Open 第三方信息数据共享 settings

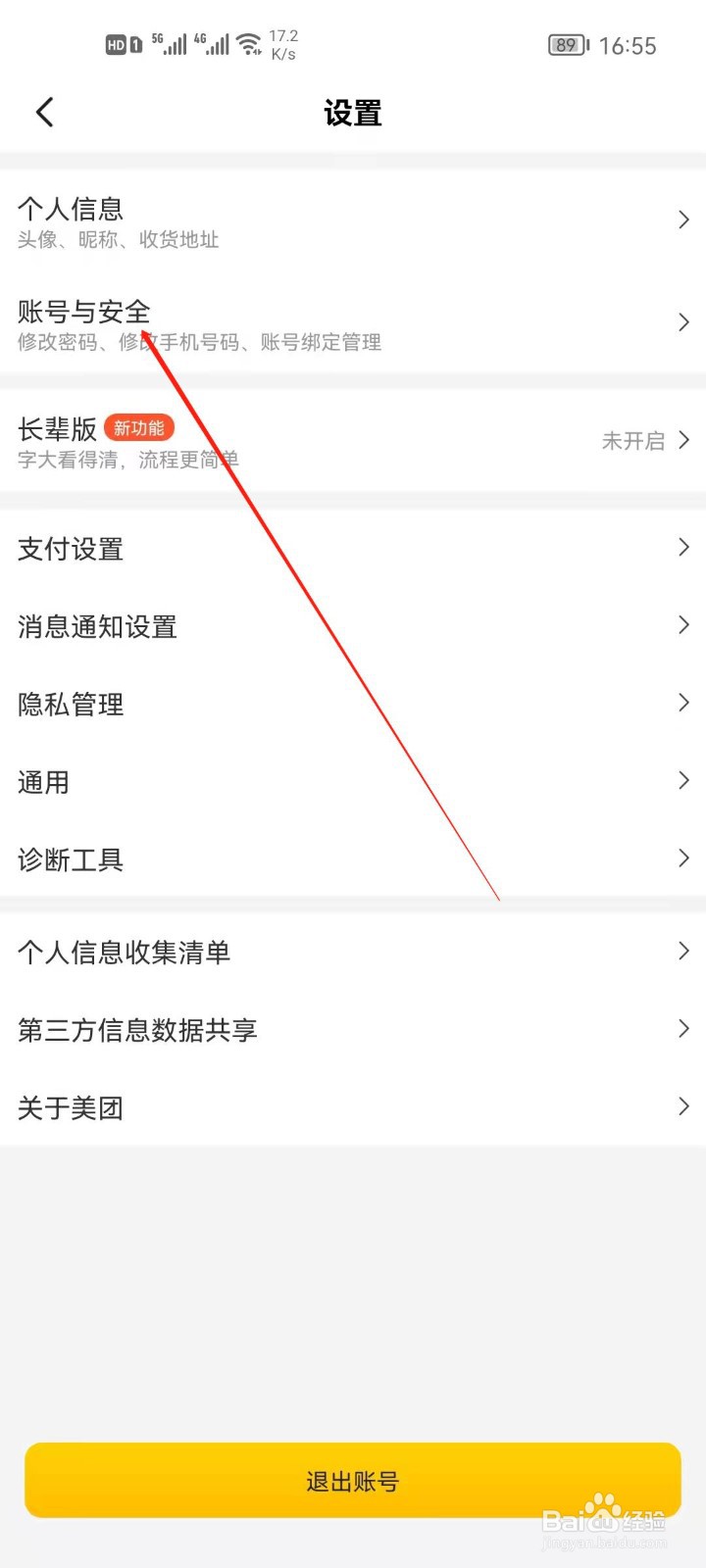click(x=353, y=1029)
